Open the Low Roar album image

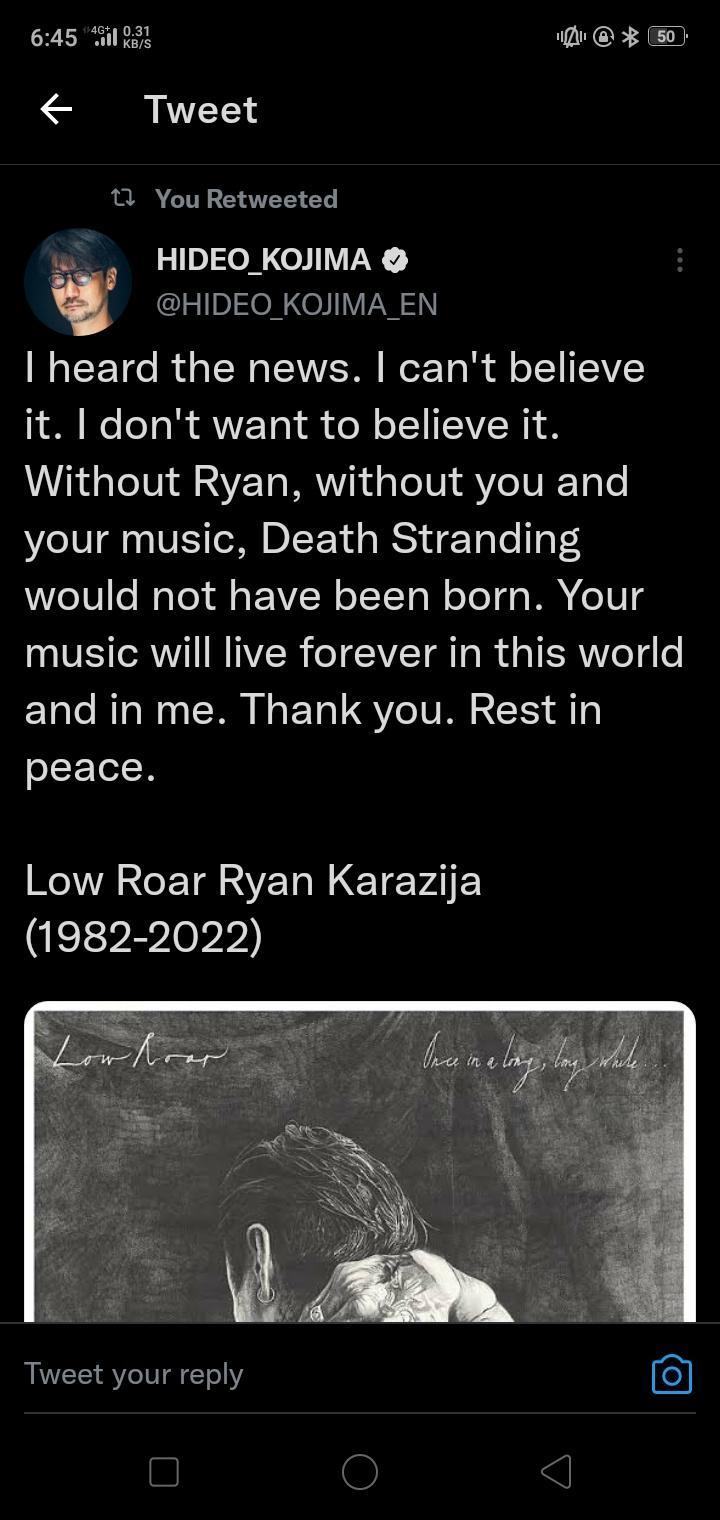point(360,1165)
